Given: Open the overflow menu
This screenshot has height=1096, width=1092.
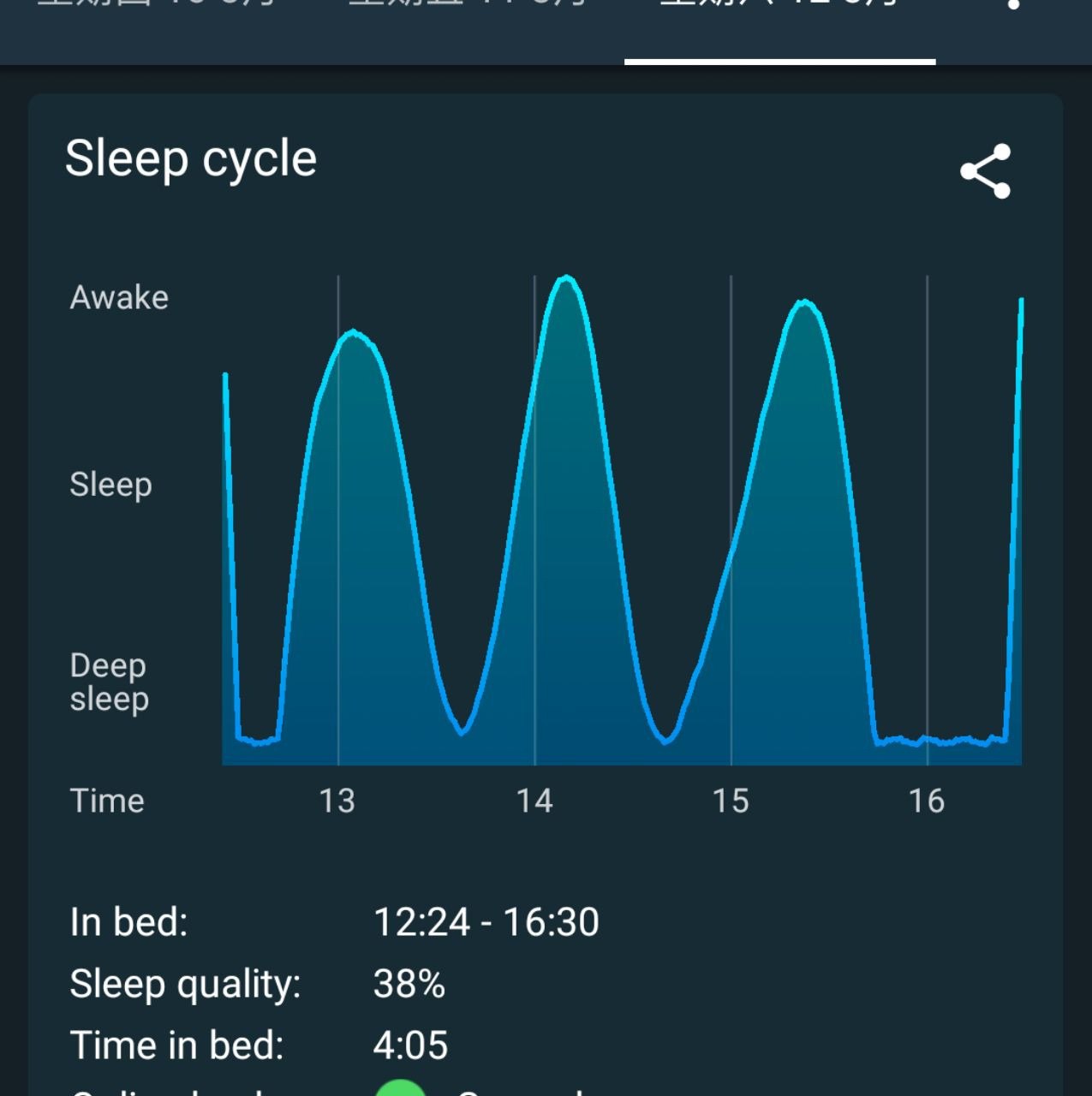Looking at the screenshot, I should click(x=1014, y=4).
